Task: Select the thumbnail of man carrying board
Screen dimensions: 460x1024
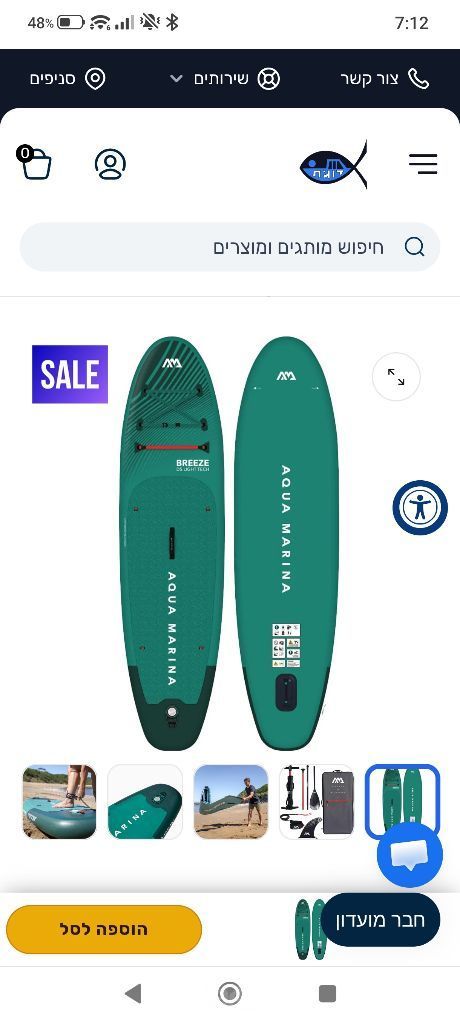Action: pyautogui.click(x=231, y=802)
